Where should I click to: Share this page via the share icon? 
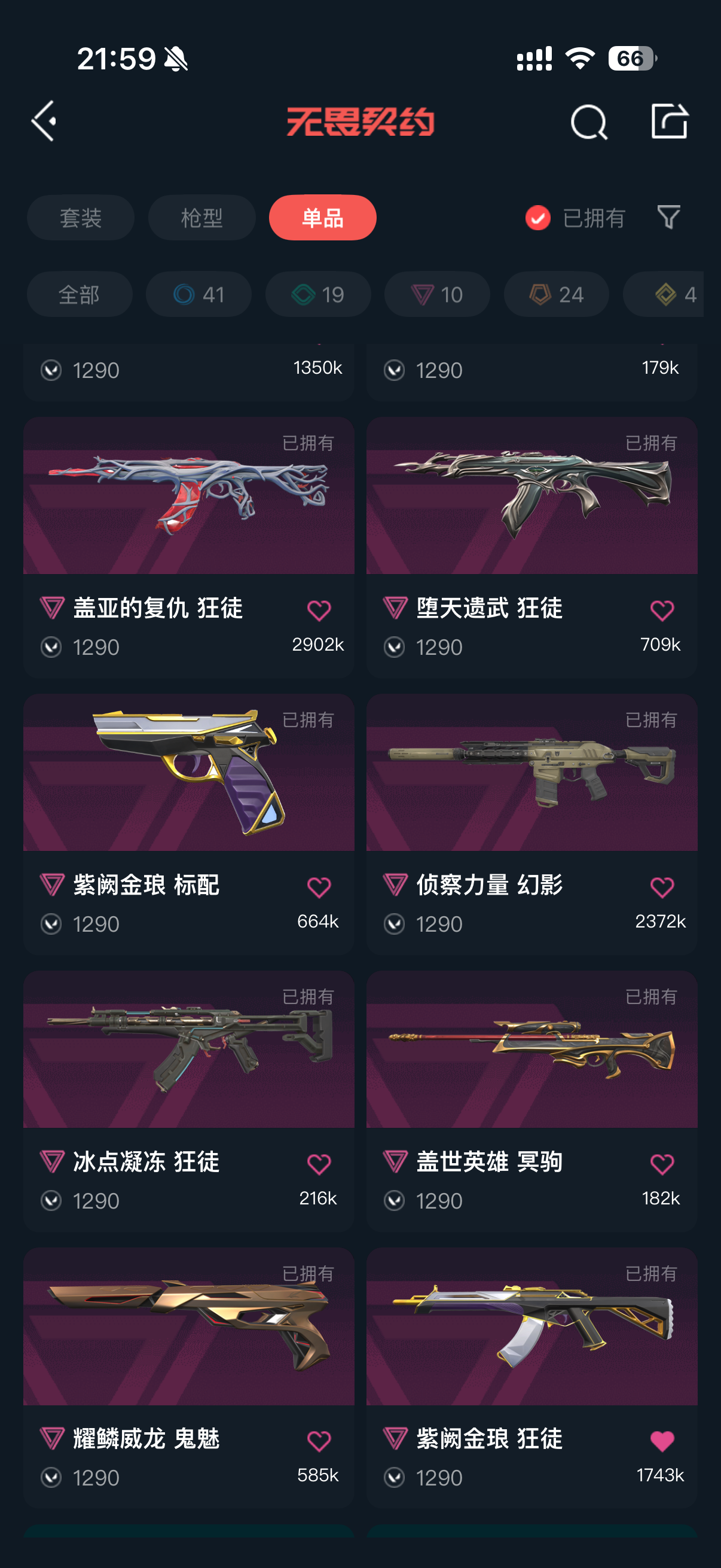pyautogui.click(x=669, y=121)
